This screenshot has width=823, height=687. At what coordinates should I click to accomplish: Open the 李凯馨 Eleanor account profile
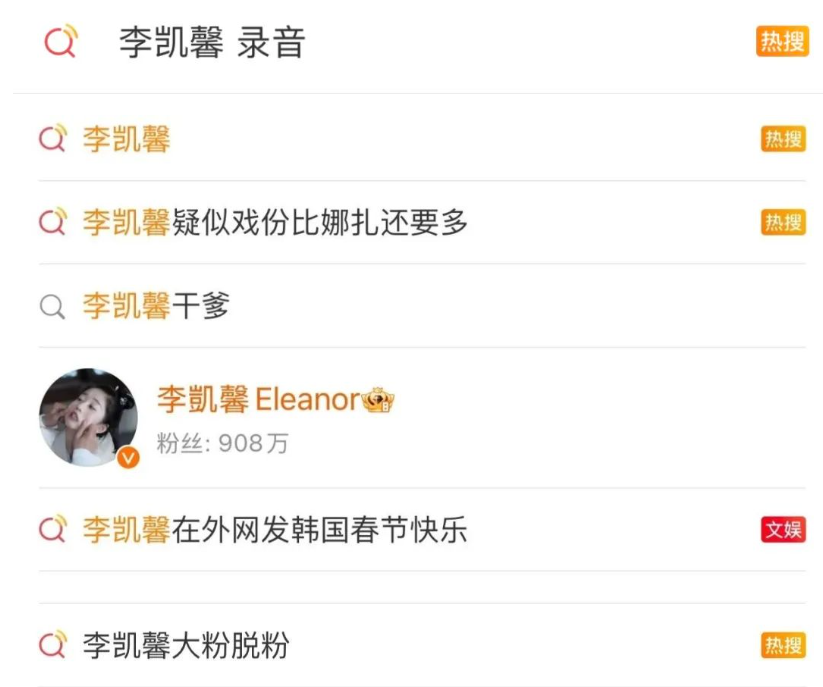click(x=257, y=400)
